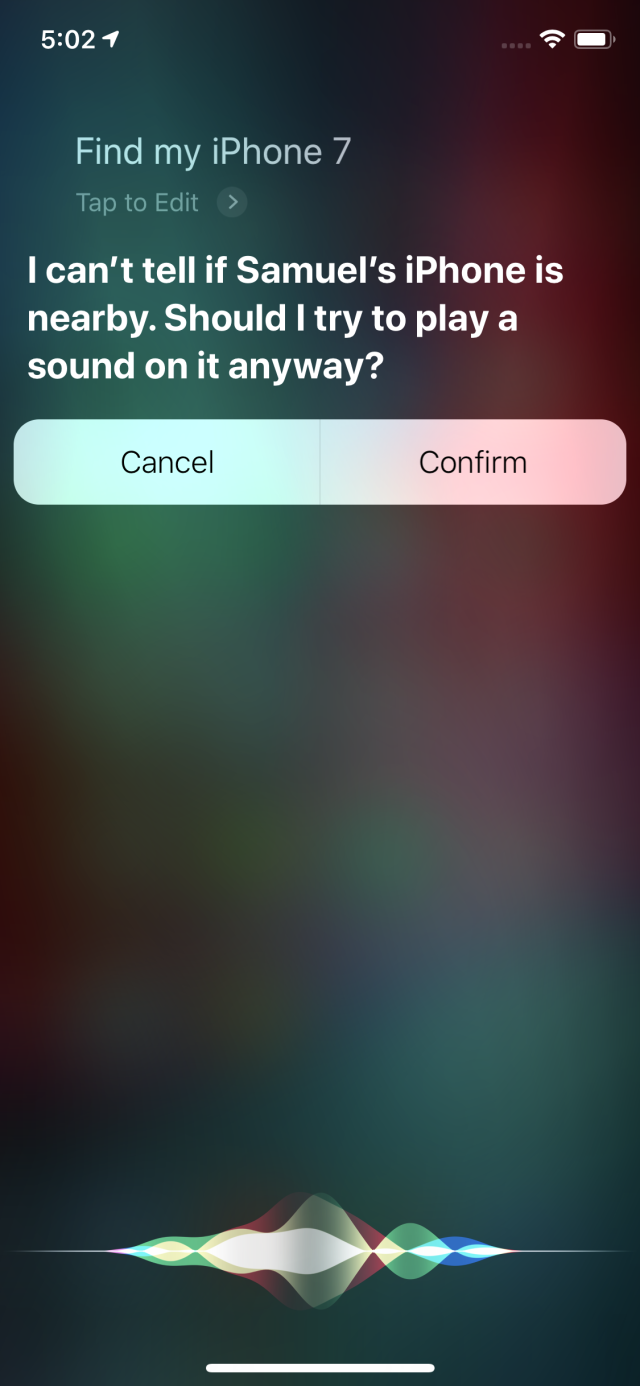Confirm playing a sound on Samuel's iPhone
The image size is (640, 1386).
pos(473,462)
